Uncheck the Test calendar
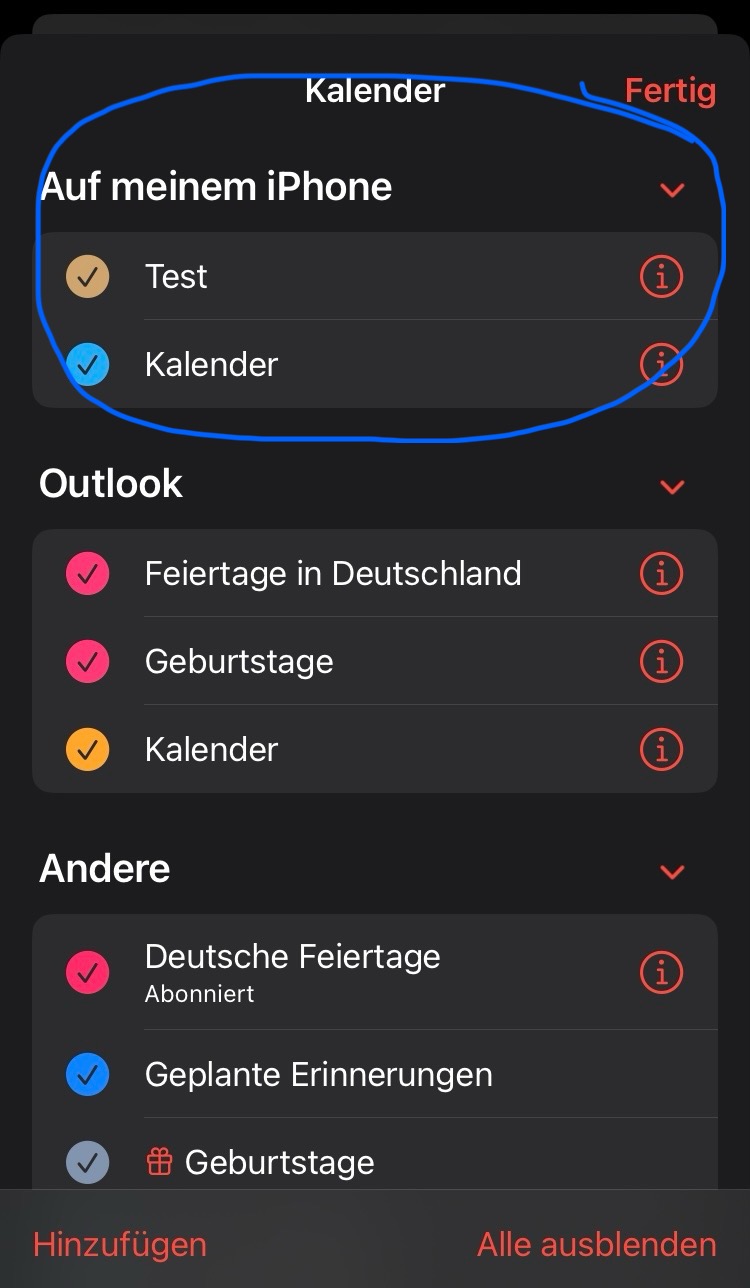Viewport: 750px width, 1288px height. pyautogui.click(x=87, y=277)
